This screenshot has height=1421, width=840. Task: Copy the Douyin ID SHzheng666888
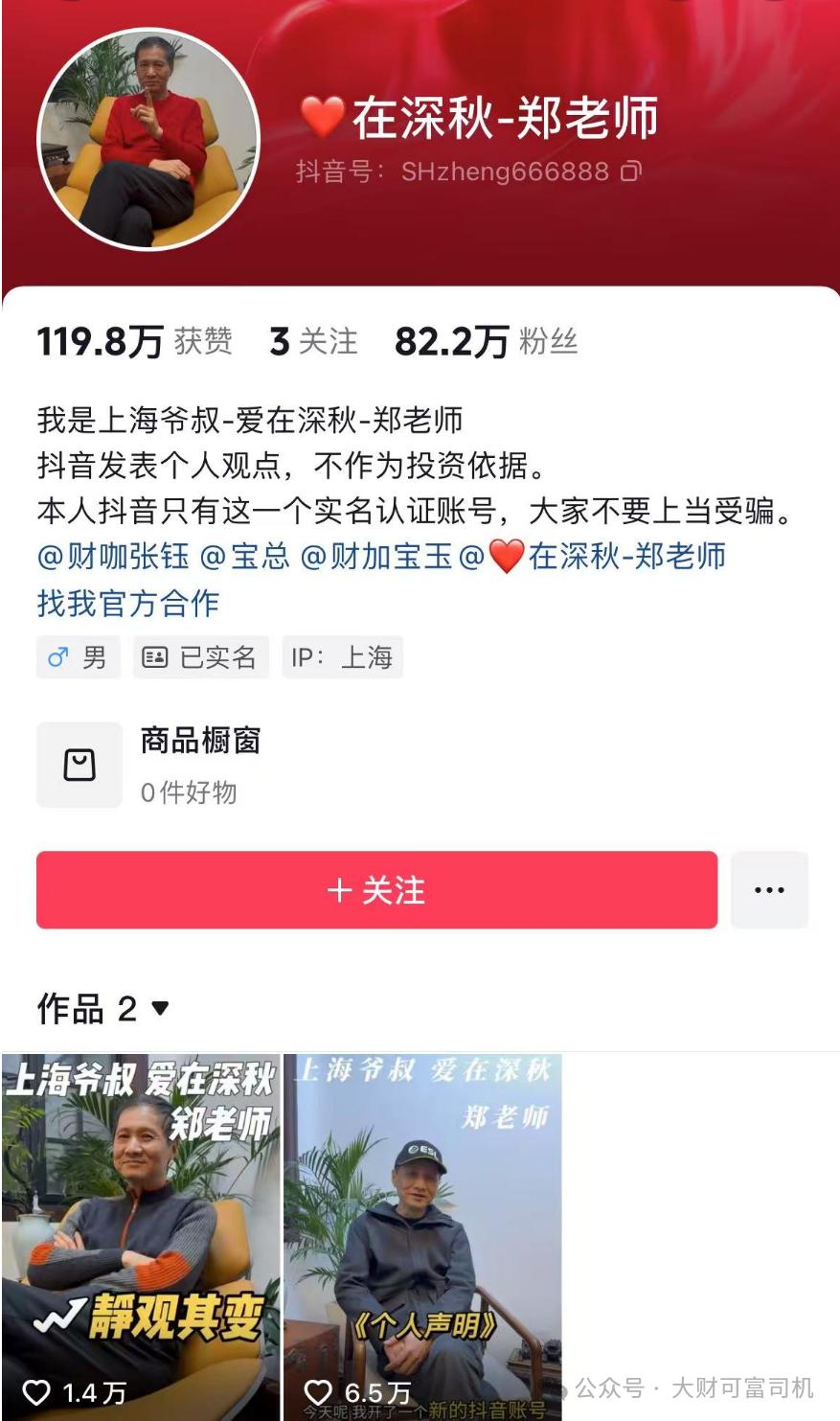[630, 172]
